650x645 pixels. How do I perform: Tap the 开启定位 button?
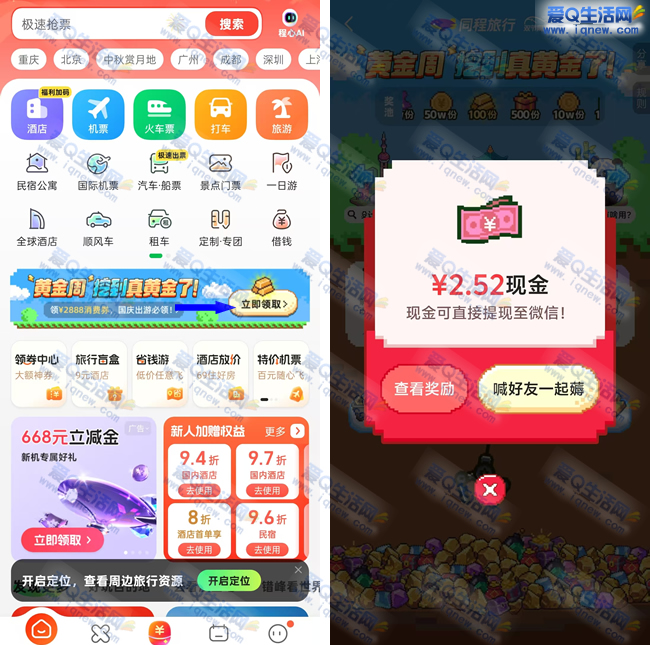pos(228,581)
